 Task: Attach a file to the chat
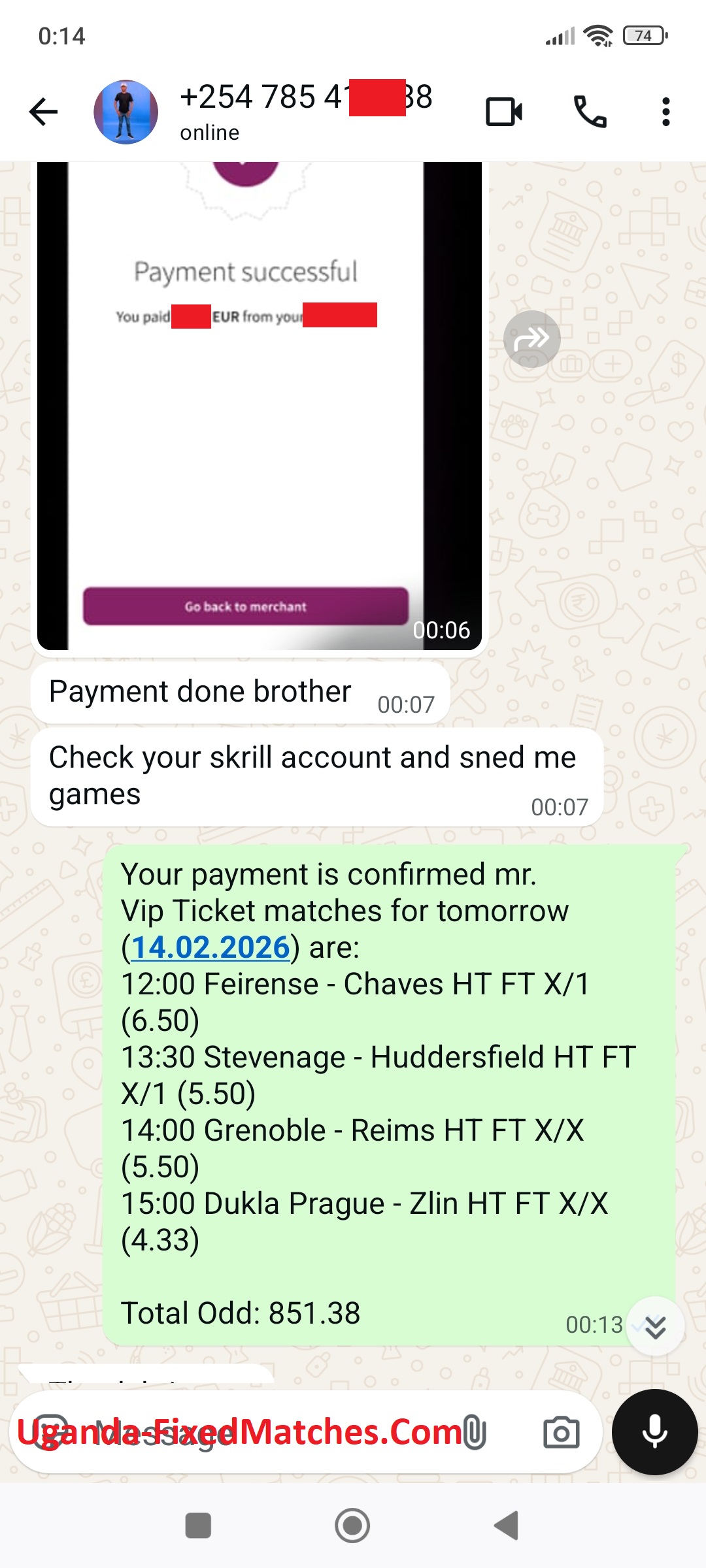[475, 1432]
